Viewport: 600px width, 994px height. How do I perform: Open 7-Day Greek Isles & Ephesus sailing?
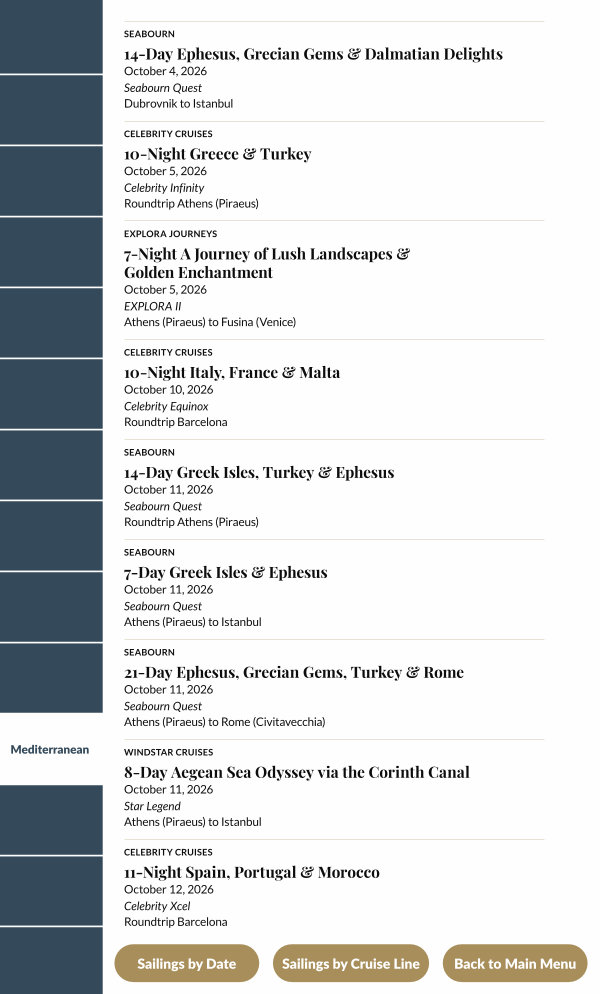[225, 572]
